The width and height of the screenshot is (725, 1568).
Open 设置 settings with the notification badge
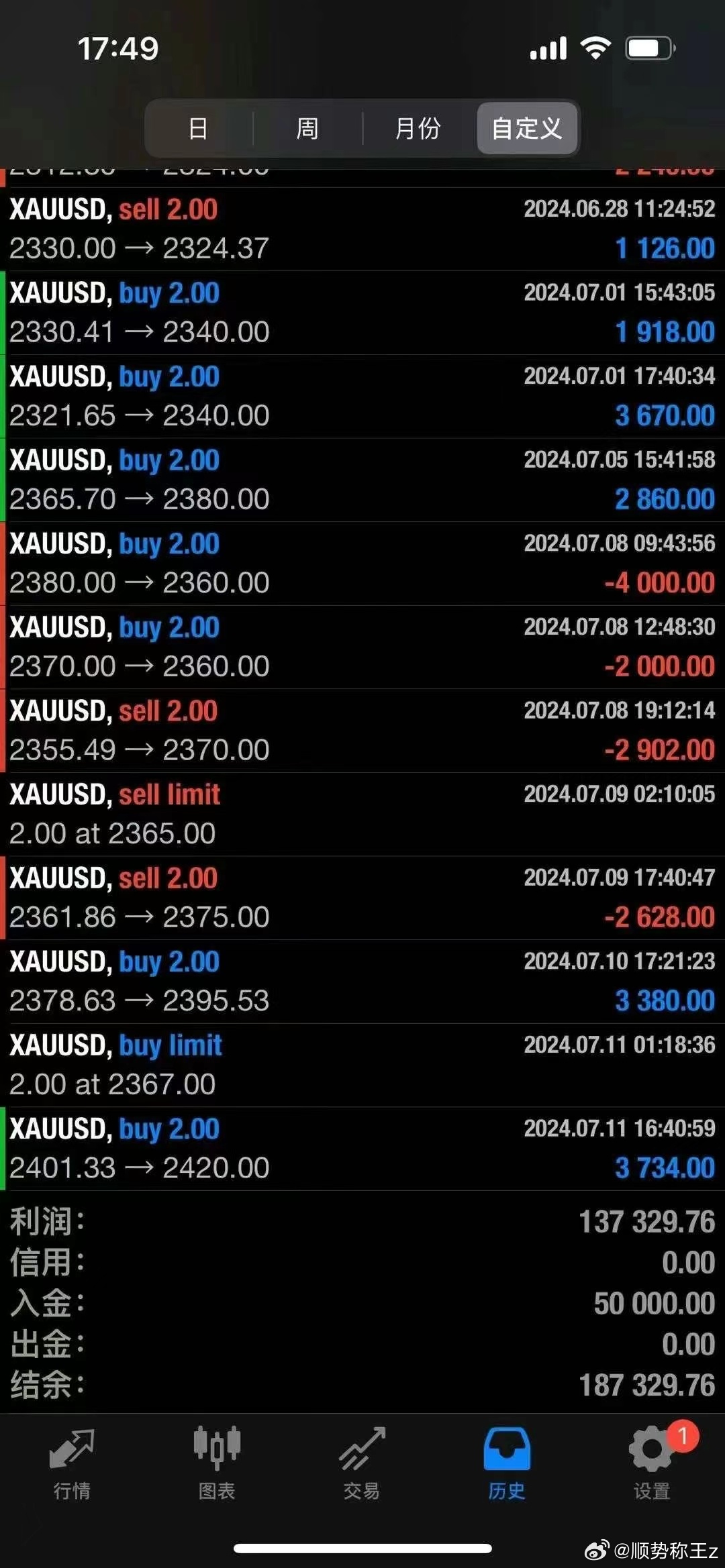[652, 1463]
